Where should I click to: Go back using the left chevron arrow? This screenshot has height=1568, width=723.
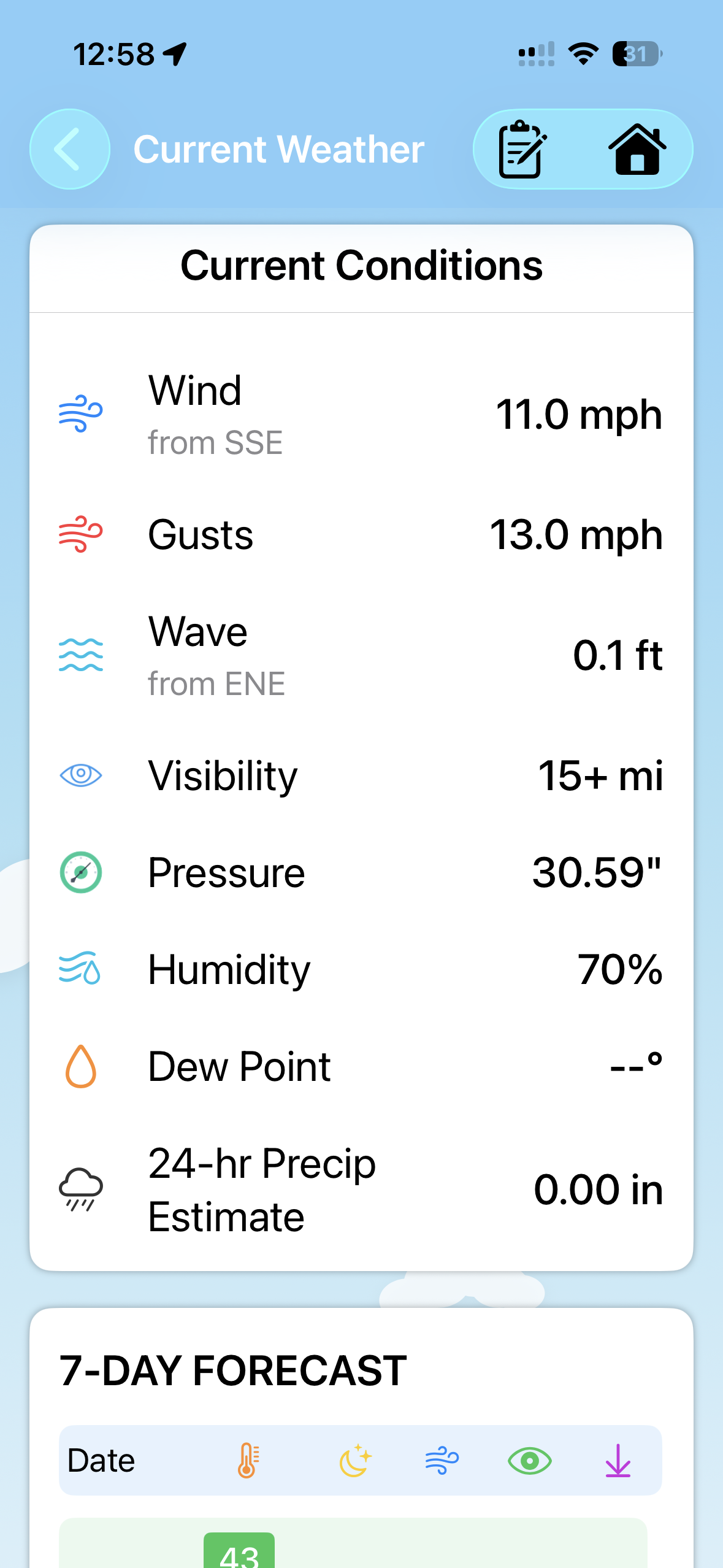tap(69, 149)
